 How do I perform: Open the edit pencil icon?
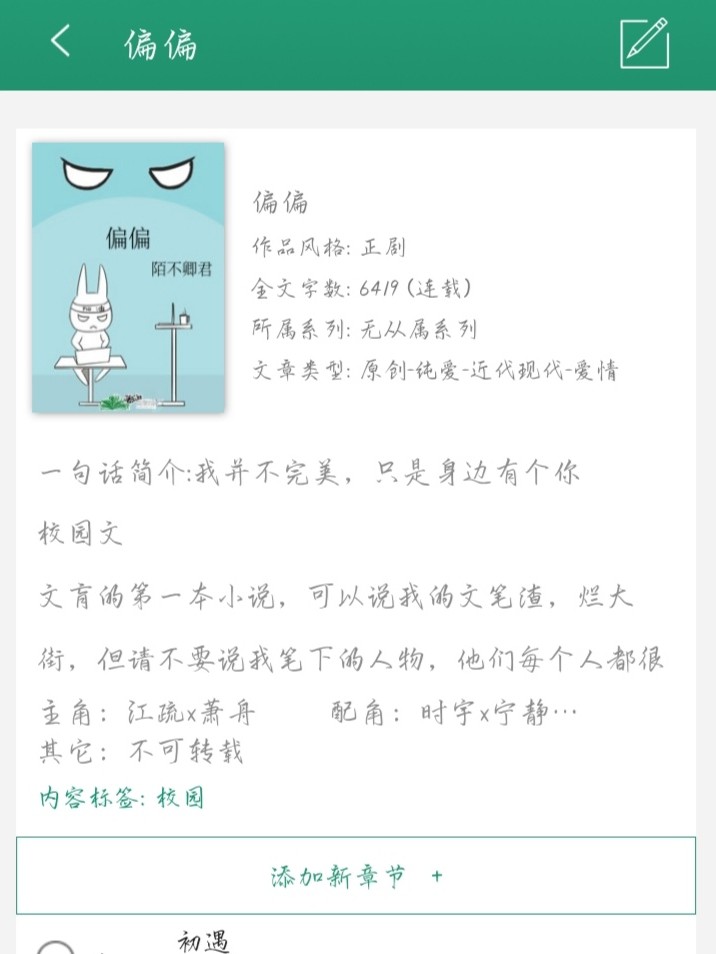644,44
